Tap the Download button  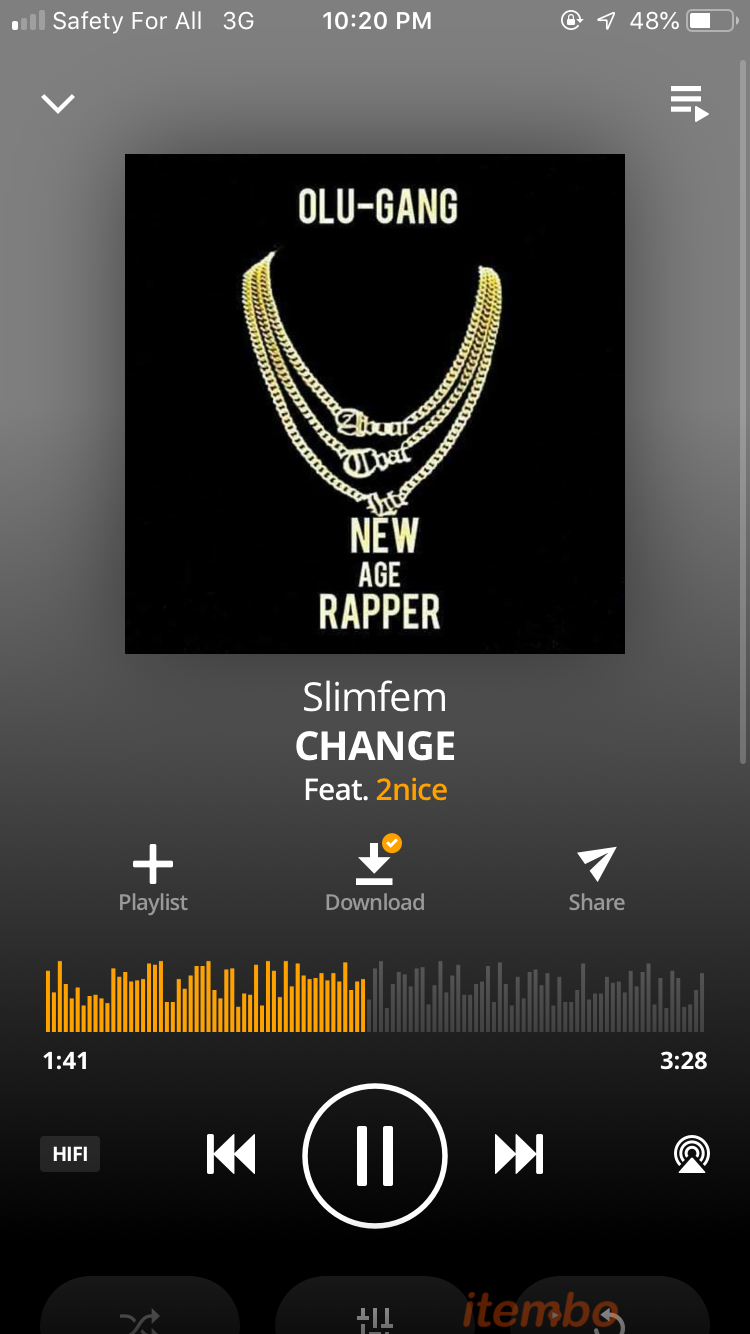click(375, 877)
